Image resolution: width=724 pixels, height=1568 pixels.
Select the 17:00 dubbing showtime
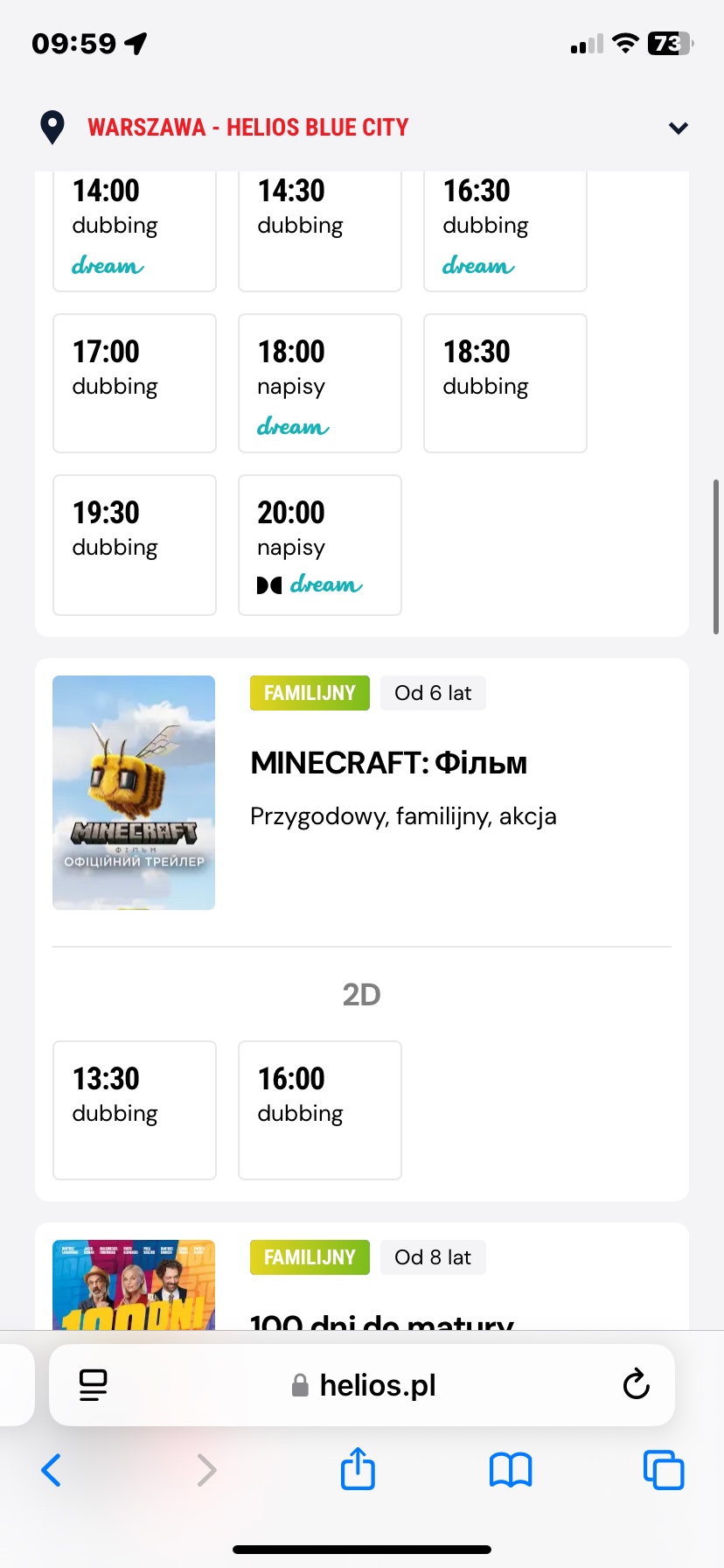135,383
